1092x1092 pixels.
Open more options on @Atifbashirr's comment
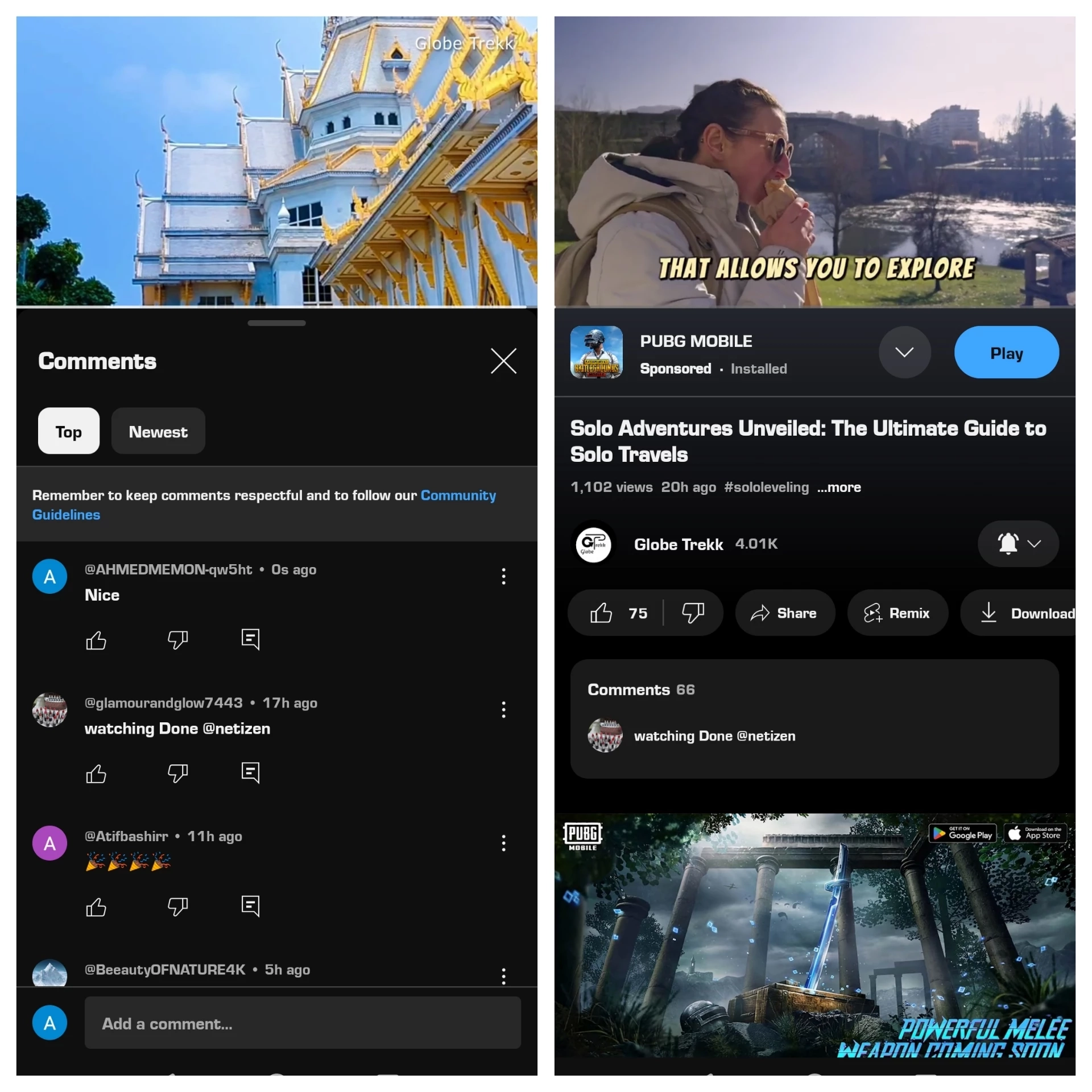[x=503, y=843]
